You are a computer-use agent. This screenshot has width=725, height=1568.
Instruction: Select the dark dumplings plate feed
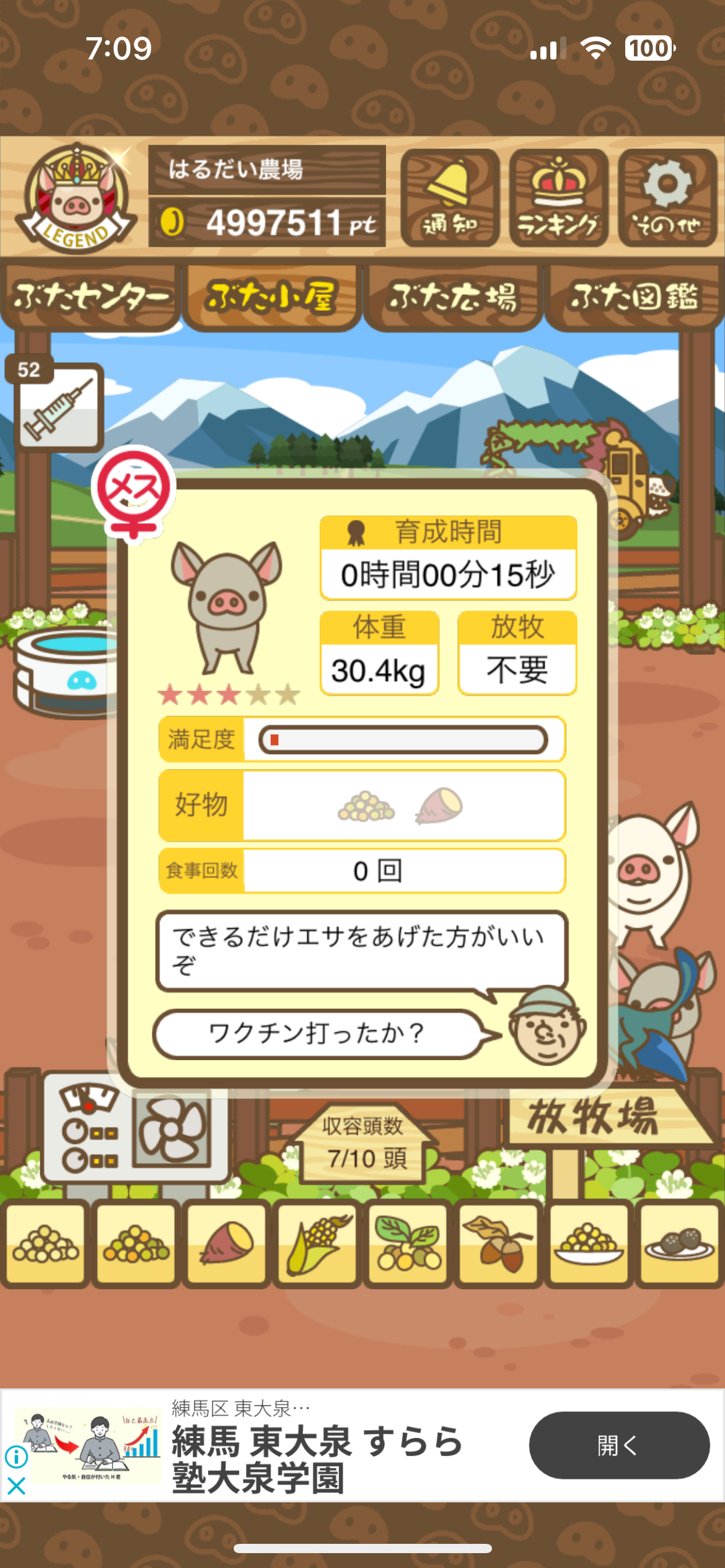point(679,1242)
